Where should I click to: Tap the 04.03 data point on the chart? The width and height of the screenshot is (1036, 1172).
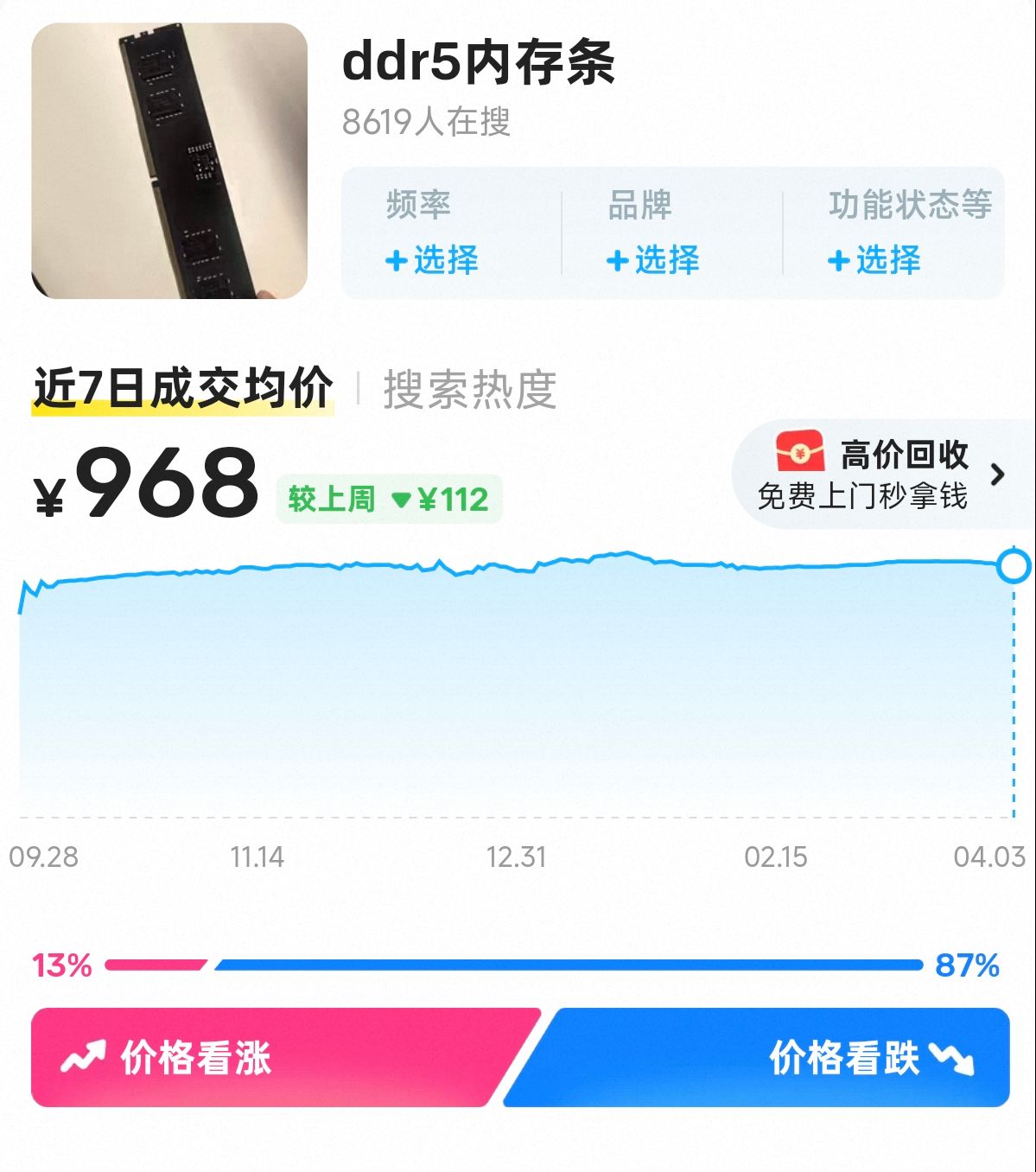1014,566
